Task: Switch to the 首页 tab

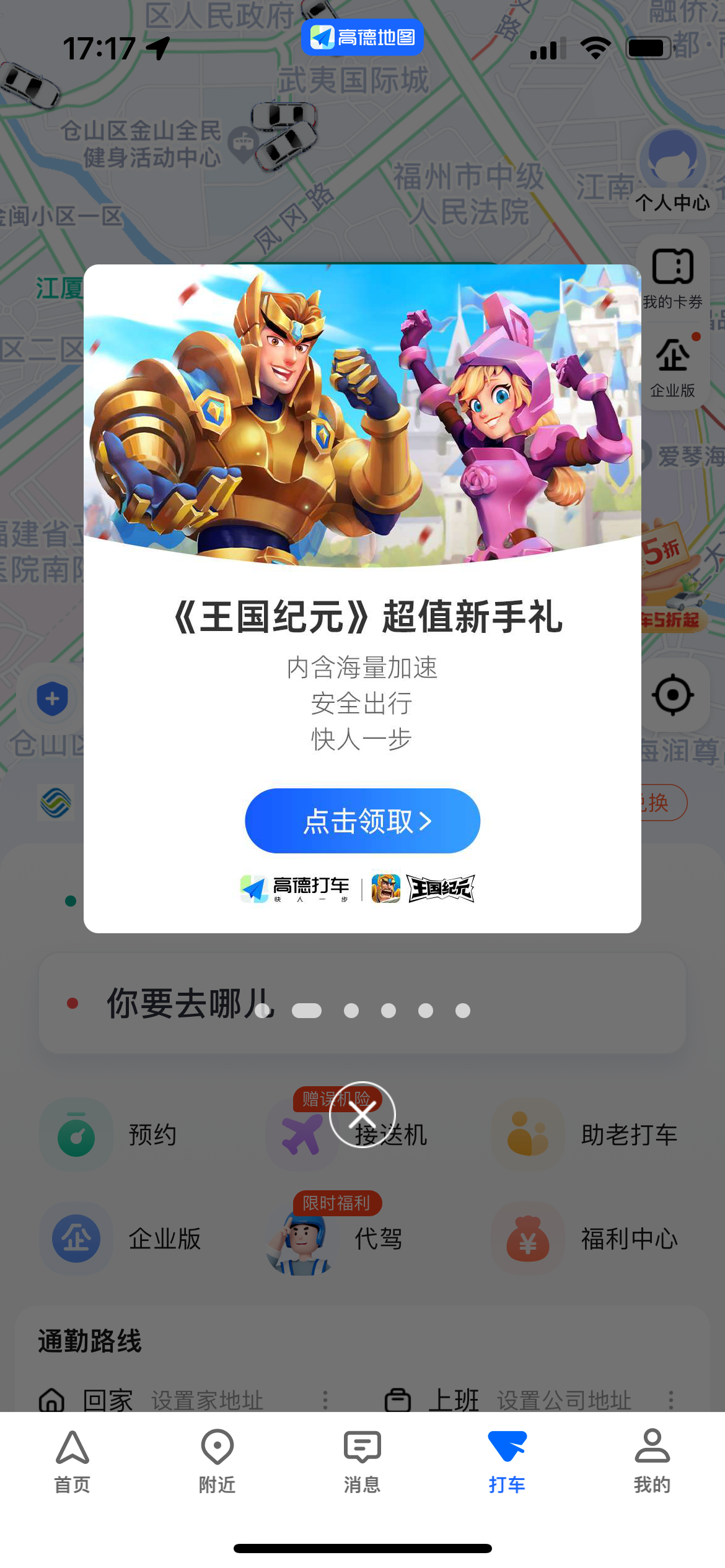Action: pos(72,1461)
